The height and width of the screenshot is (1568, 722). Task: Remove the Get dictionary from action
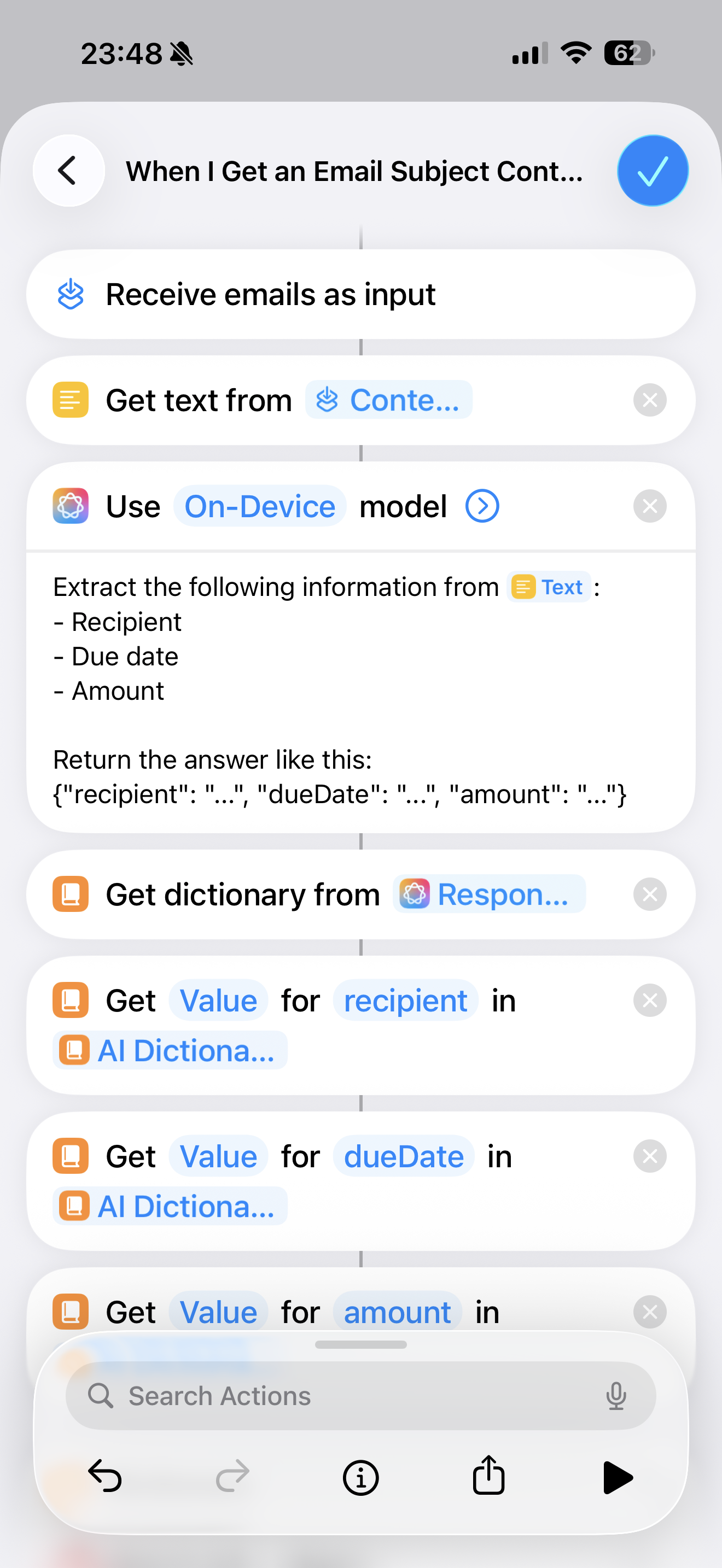pos(650,894)
